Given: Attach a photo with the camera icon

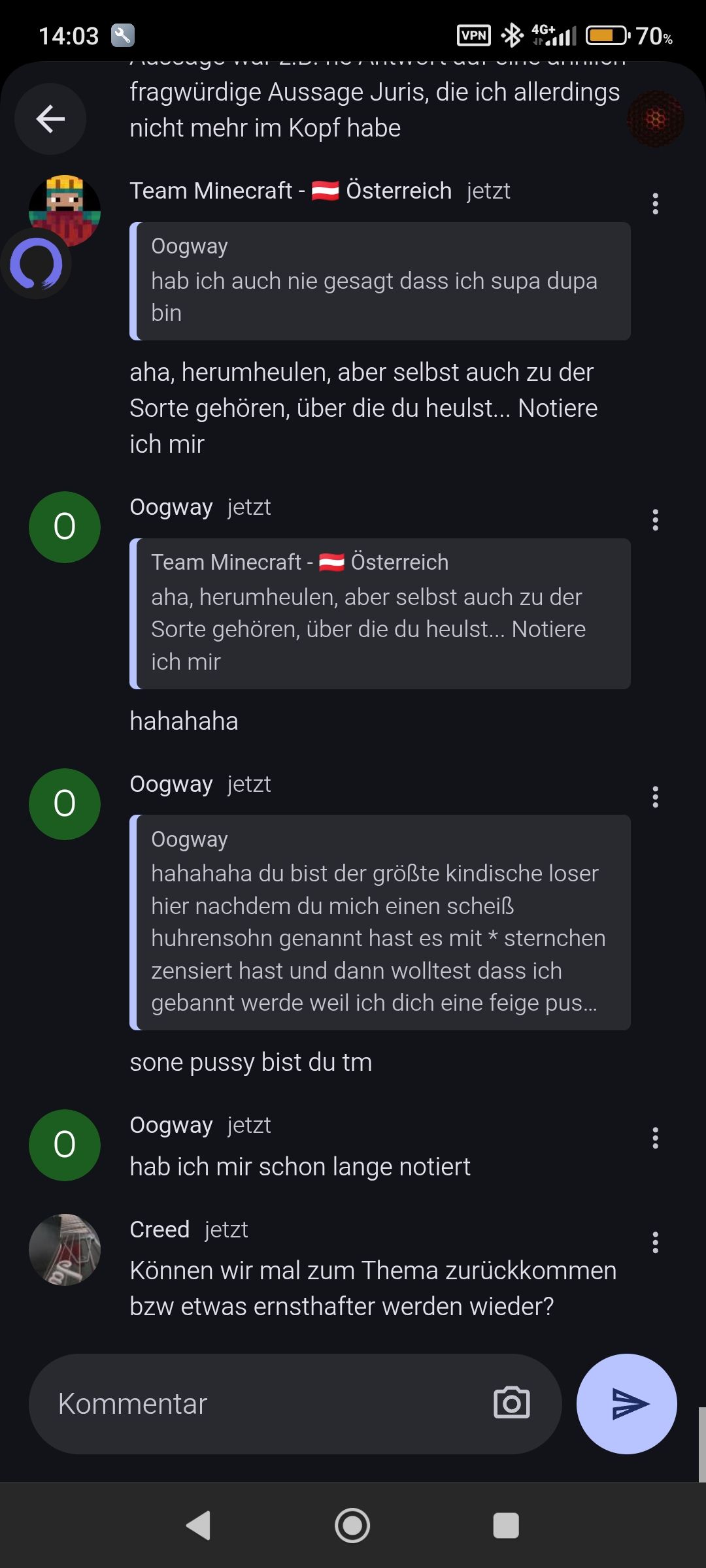Looking at the screenshot, I should coord(511,1403).
